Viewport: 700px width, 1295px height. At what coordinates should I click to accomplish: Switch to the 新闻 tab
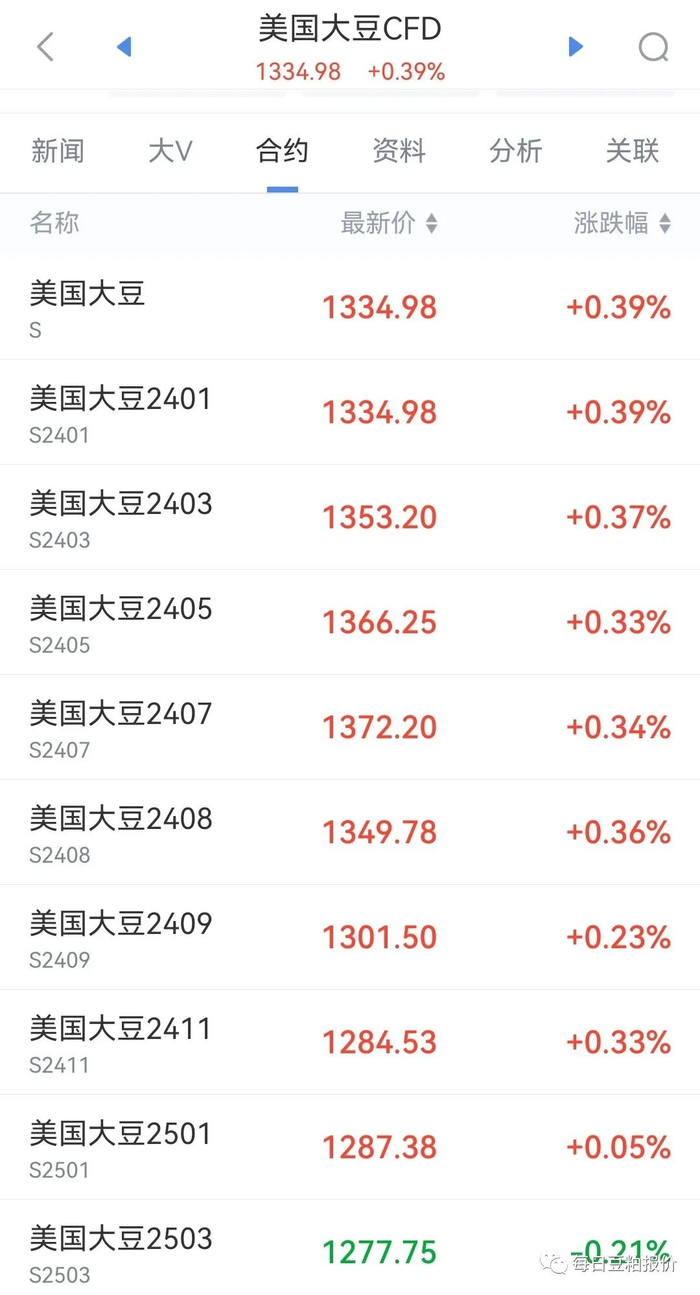58,151
